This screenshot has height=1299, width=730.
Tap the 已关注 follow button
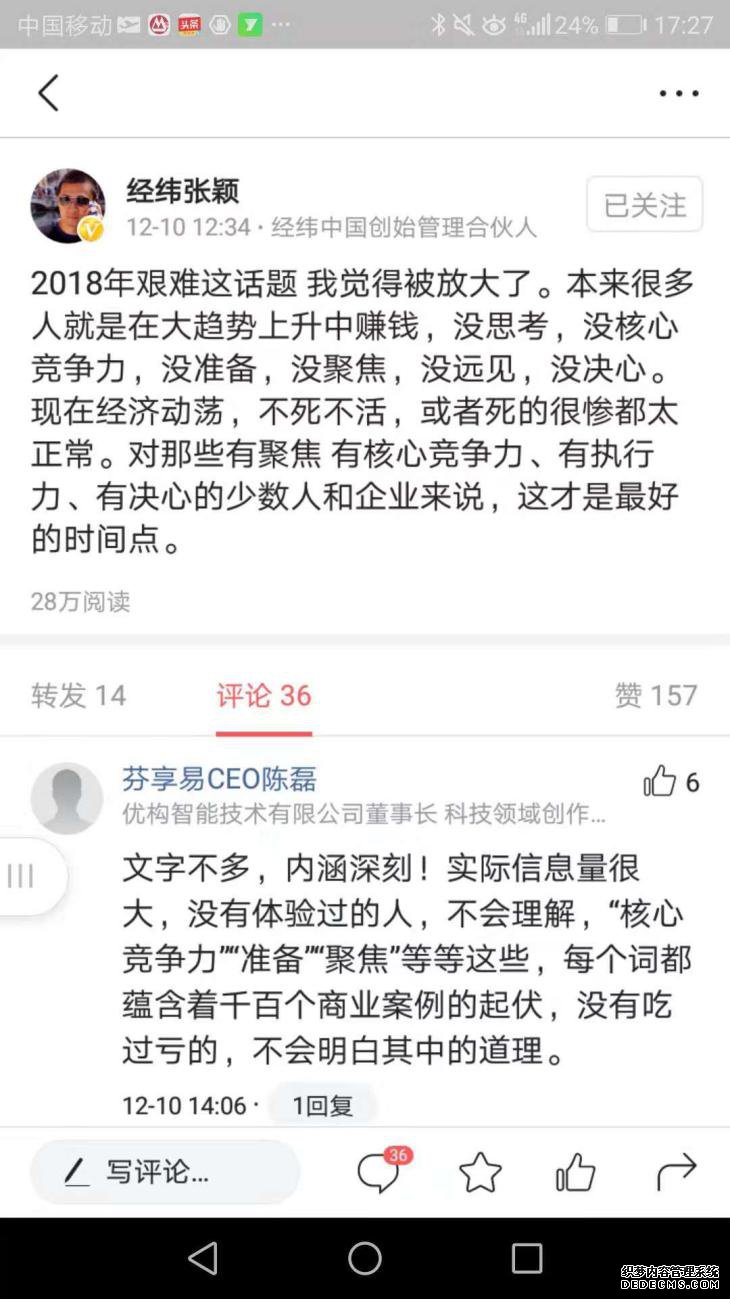pos(645,205)
